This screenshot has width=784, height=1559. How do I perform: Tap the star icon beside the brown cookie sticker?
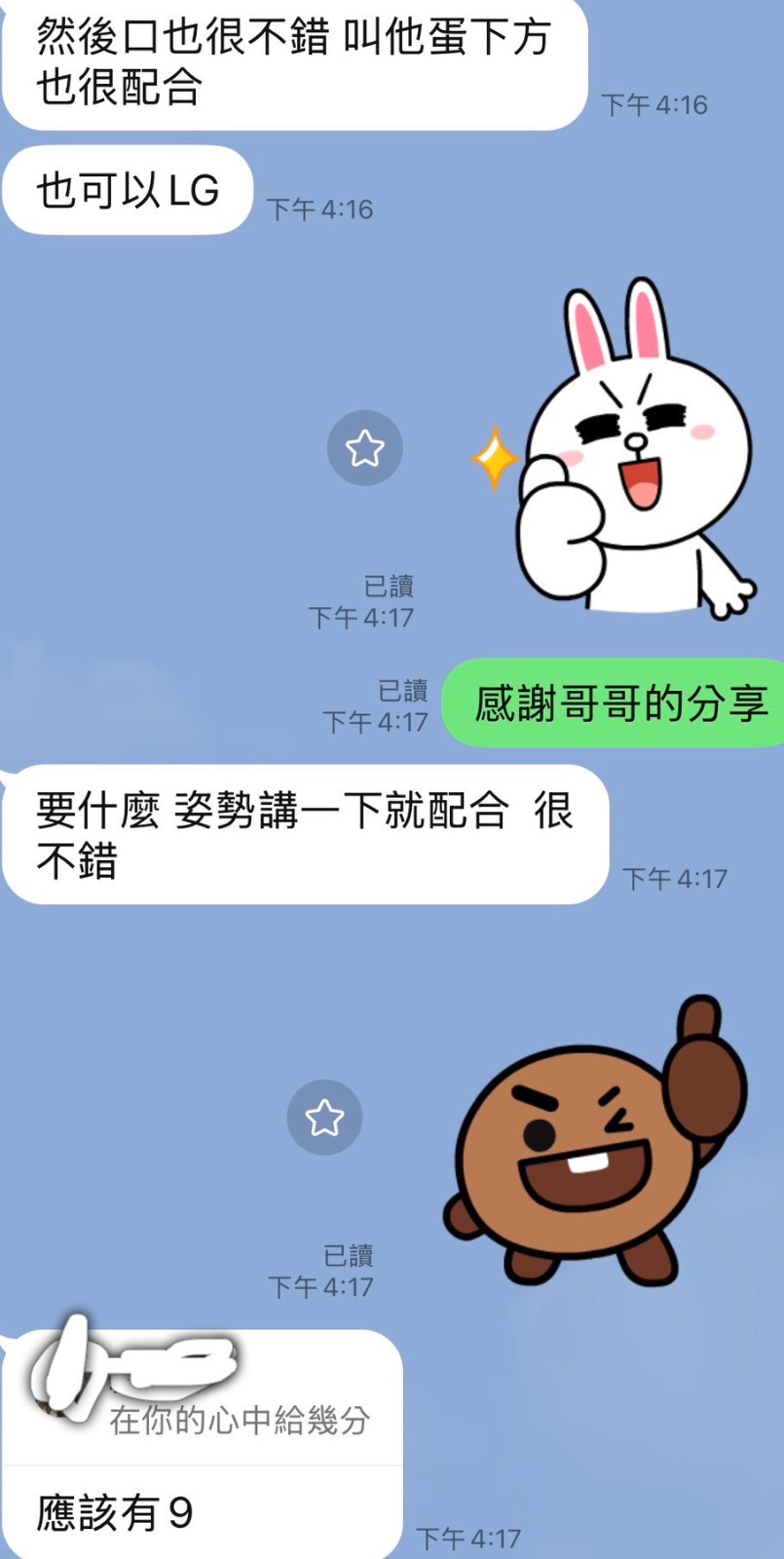pyautogui.click(x=324, y=1118)
